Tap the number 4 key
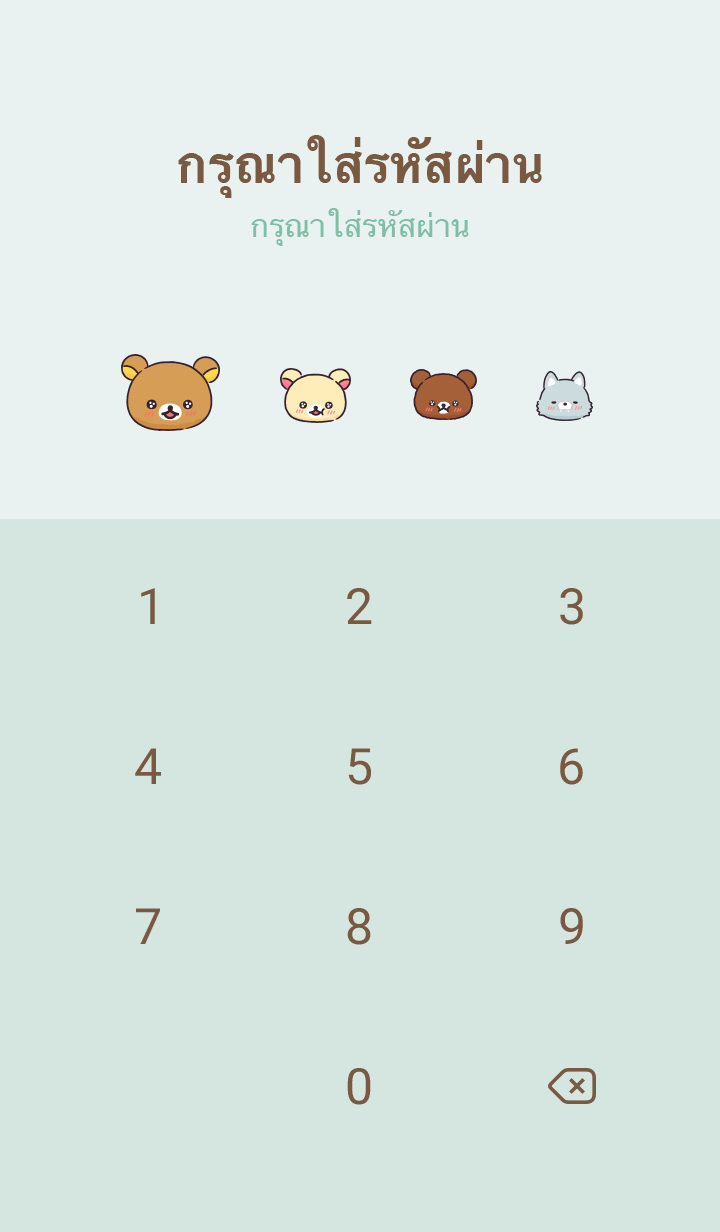 (x=148, y=767)
